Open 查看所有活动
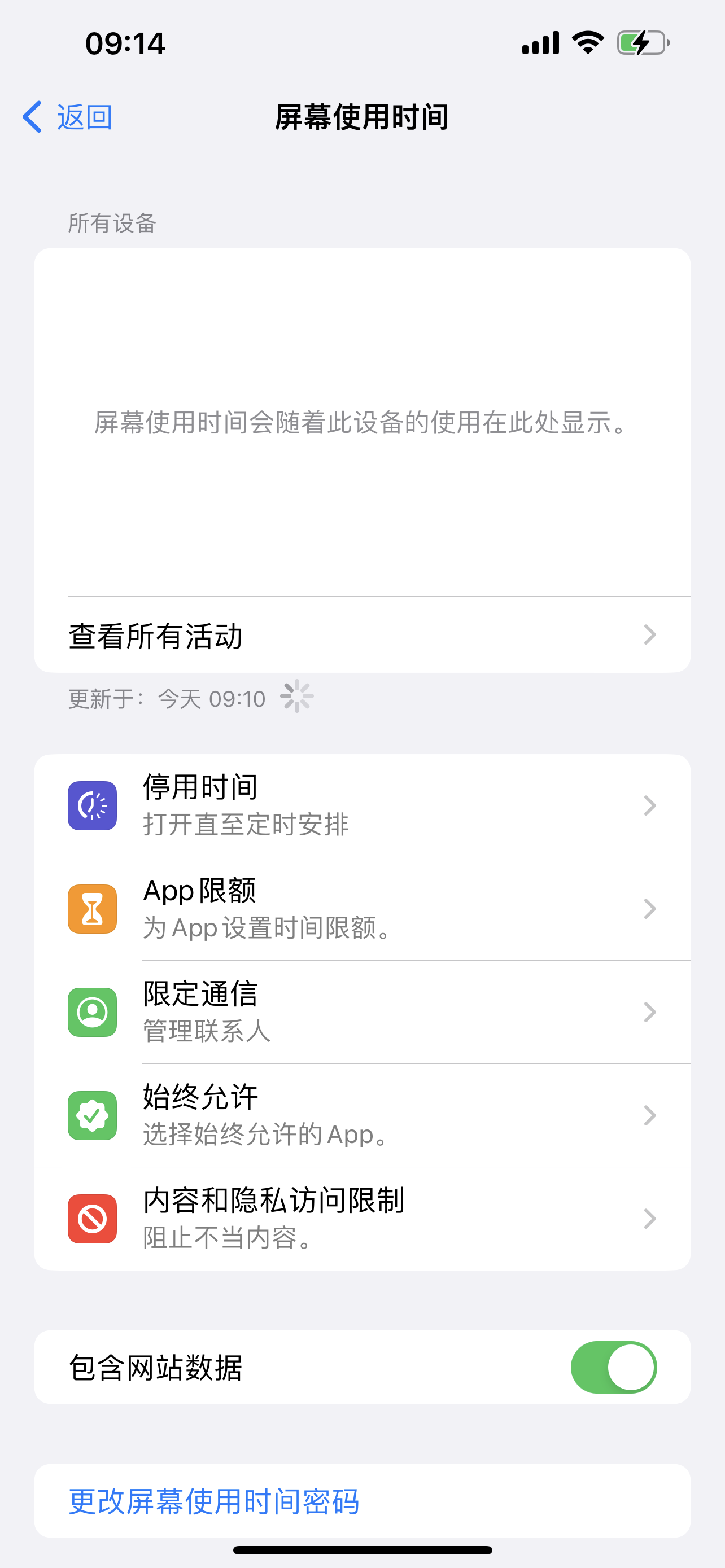725x1568 pixels. 361,635
